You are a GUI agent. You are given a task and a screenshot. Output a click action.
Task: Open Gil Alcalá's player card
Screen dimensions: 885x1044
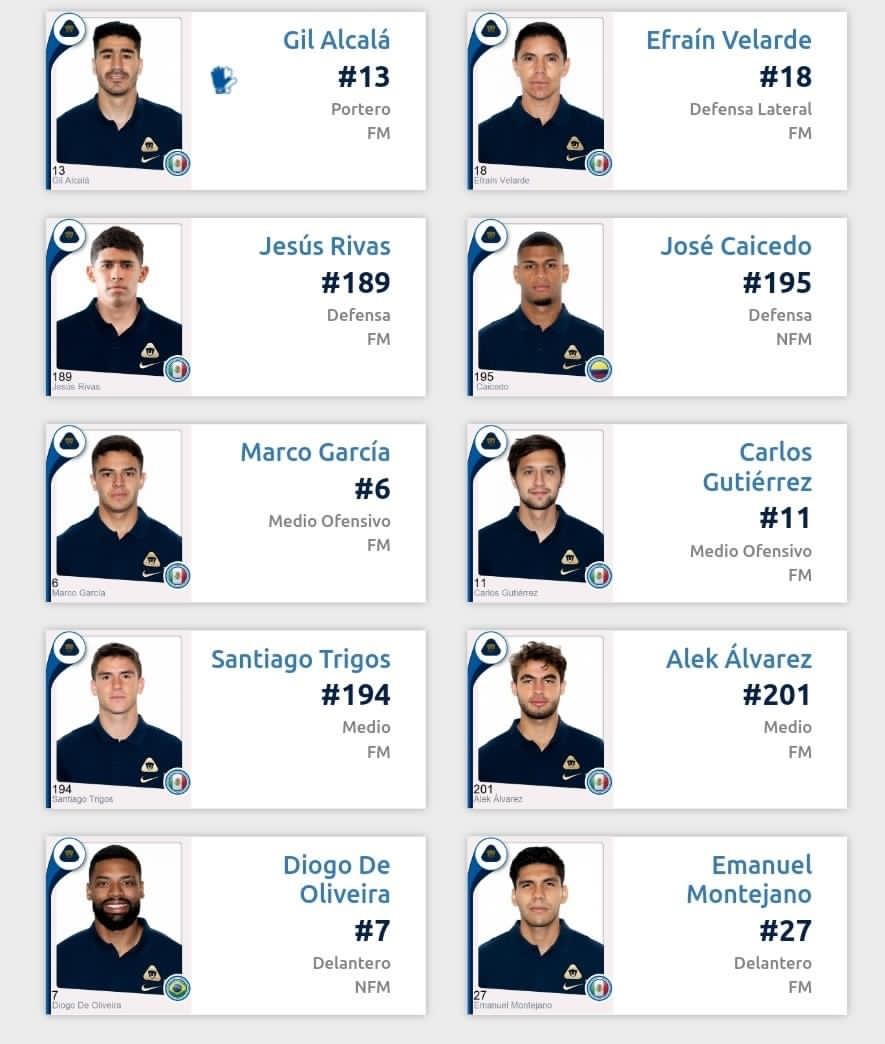click(x=236, y=101)
